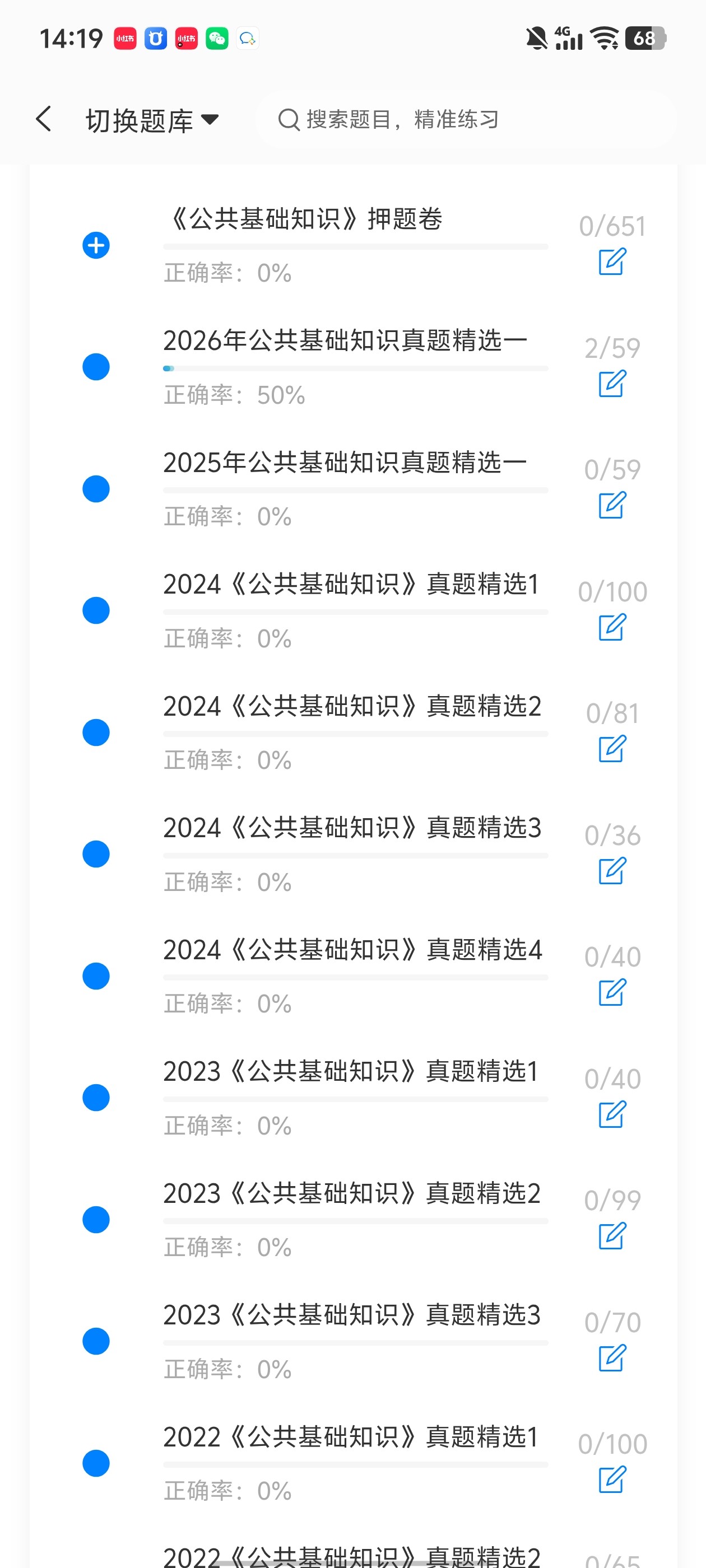Image resolution: width=706 pixels, height=1568 pixels.
Task: Start practice icon for 2025年公共基础知识真题精选一
Action: pyautogui.click(x=611, y=505)
